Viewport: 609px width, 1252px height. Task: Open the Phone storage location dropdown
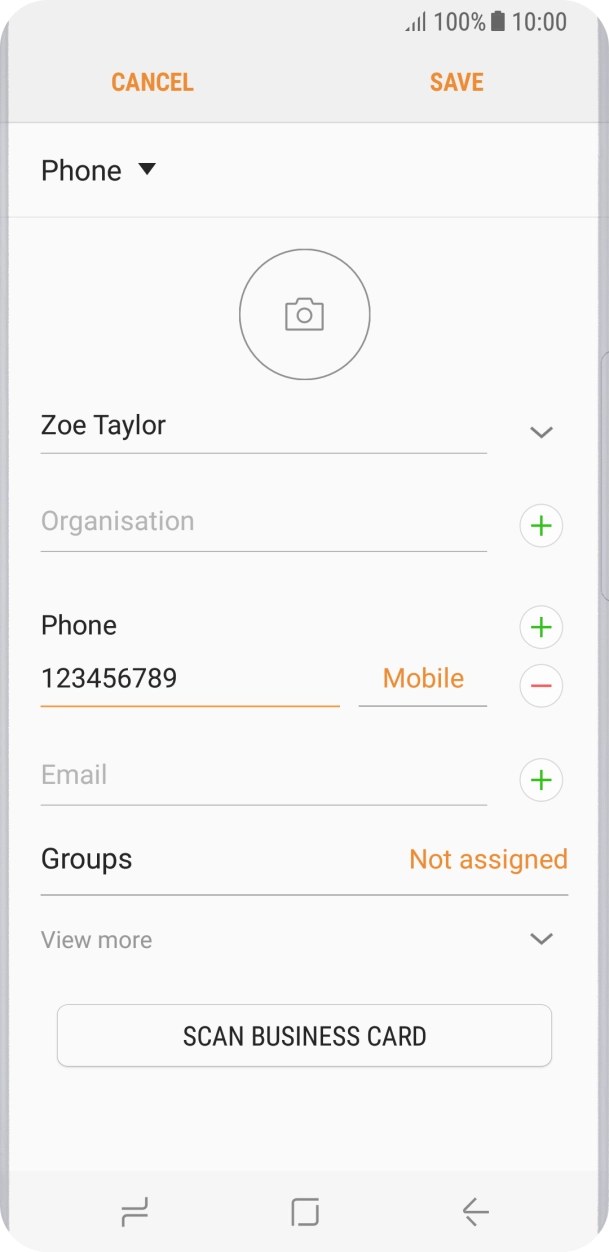click(x=99, y=171)
